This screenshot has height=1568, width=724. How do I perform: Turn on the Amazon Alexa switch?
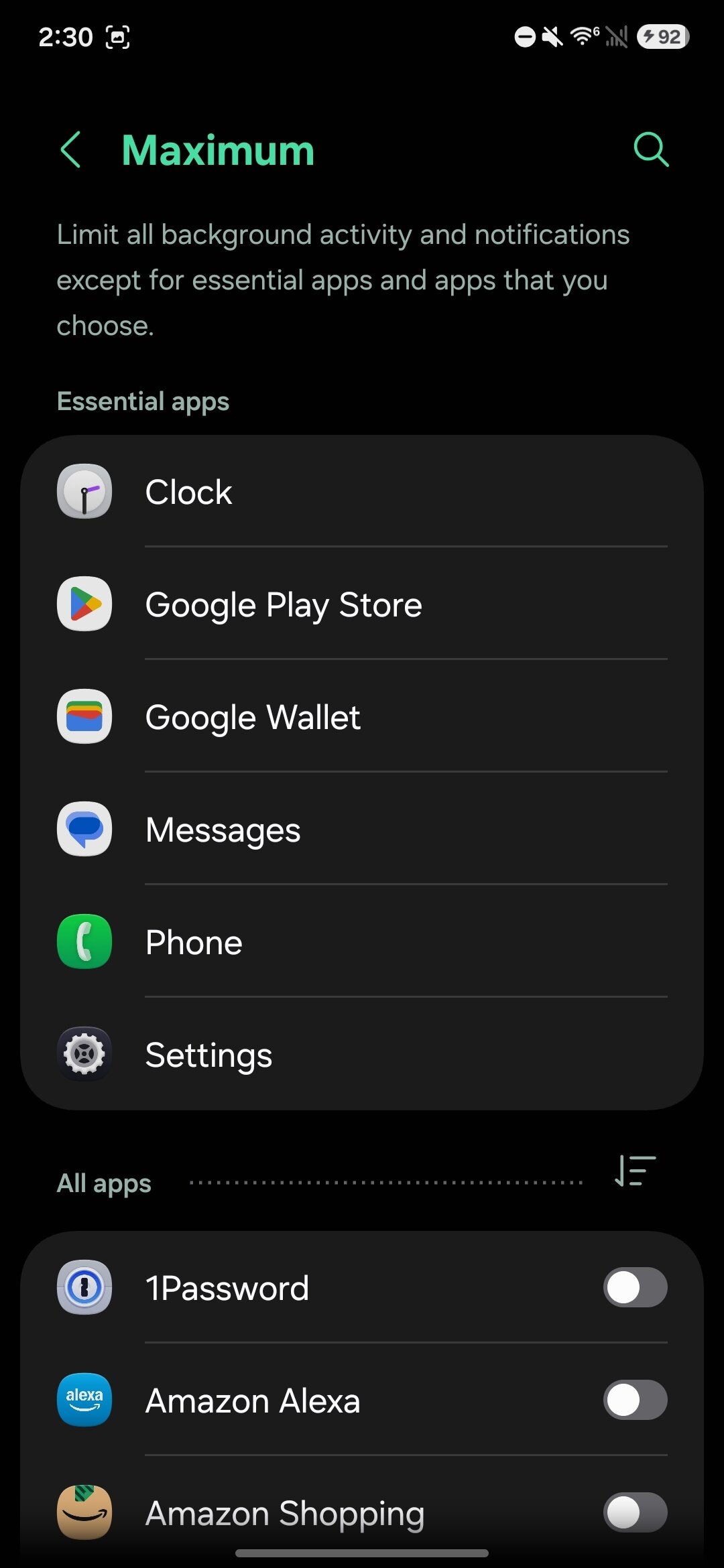[x=635, y=1400]
